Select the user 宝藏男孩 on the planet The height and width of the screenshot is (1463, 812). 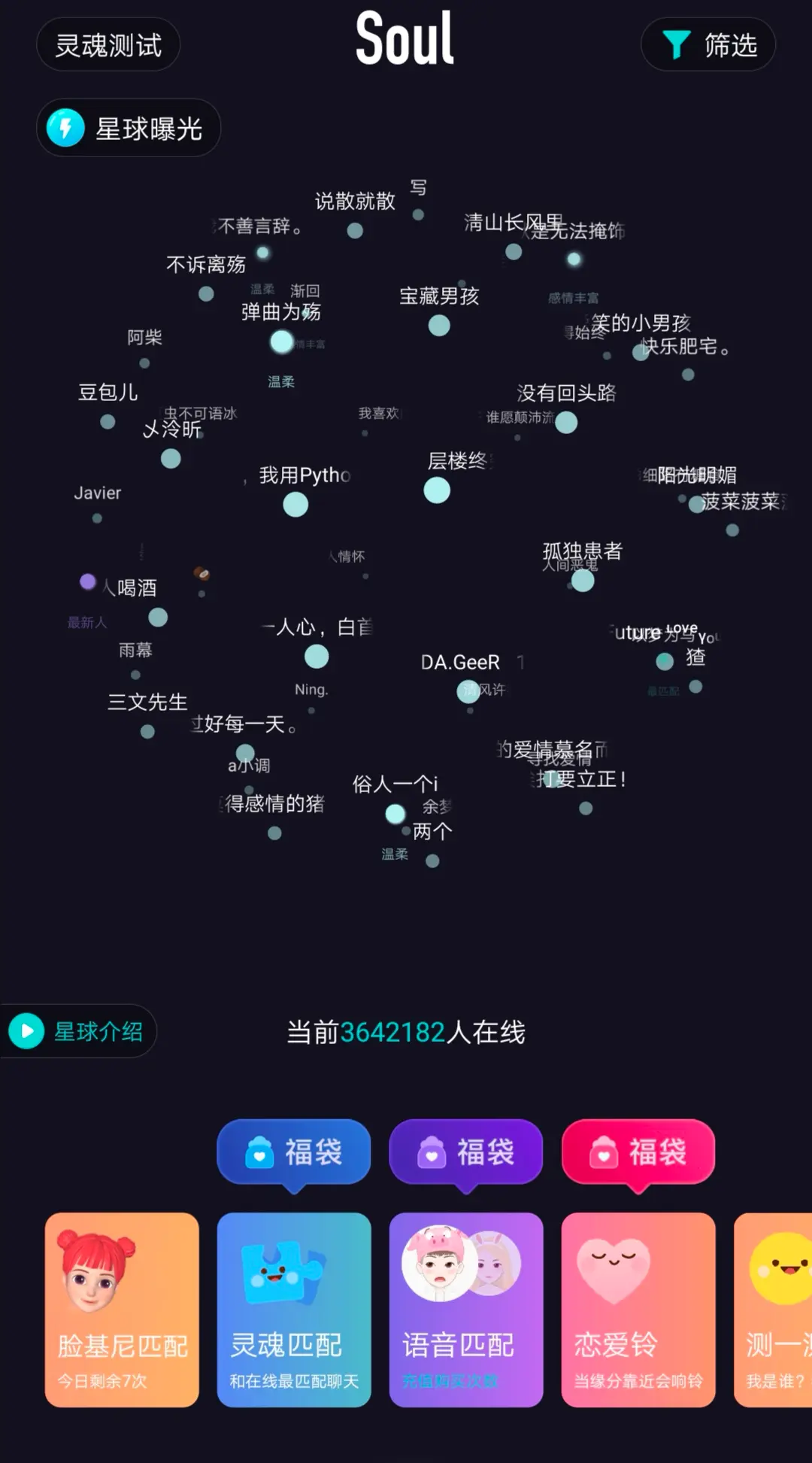[439, 324]
